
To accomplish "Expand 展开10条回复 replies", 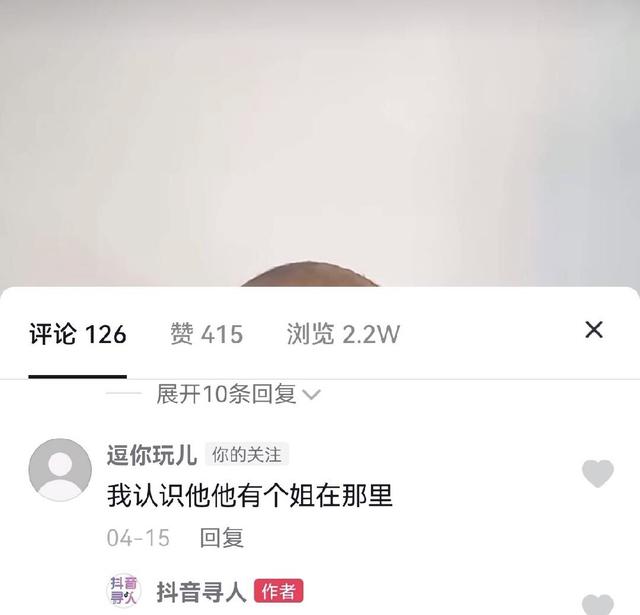I will [x=237, y=394].
